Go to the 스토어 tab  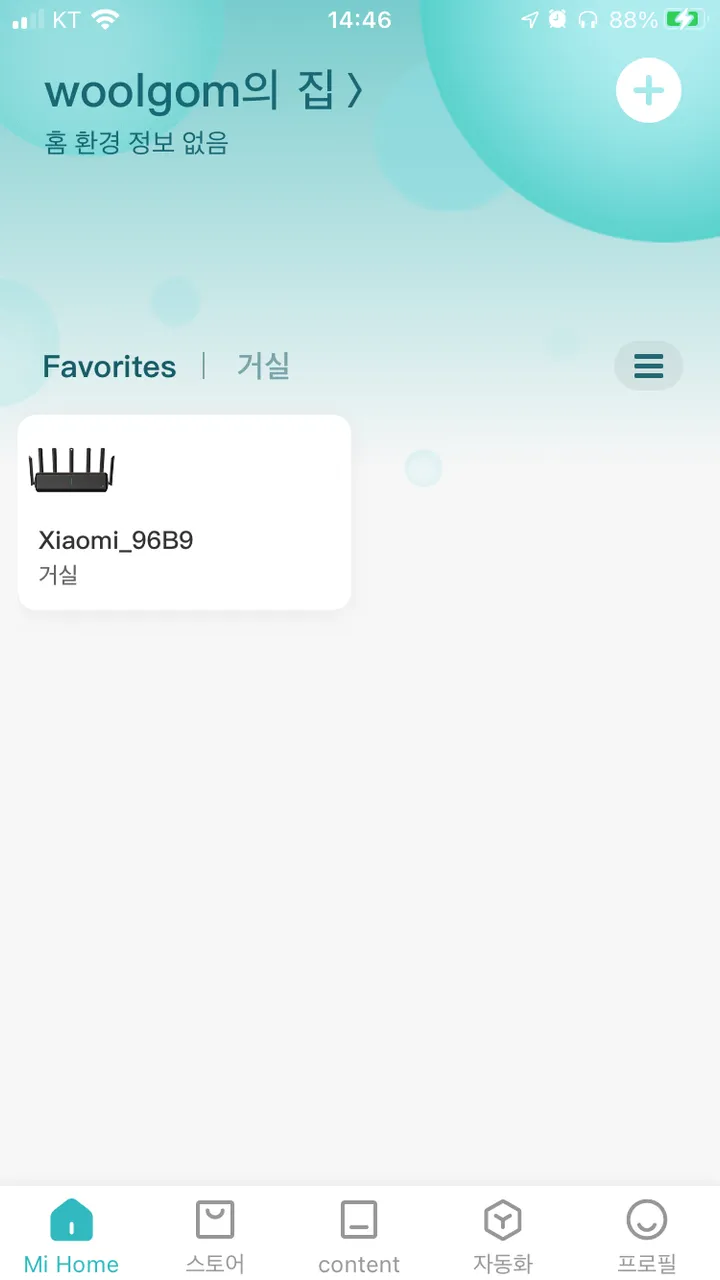(215, 1235)
